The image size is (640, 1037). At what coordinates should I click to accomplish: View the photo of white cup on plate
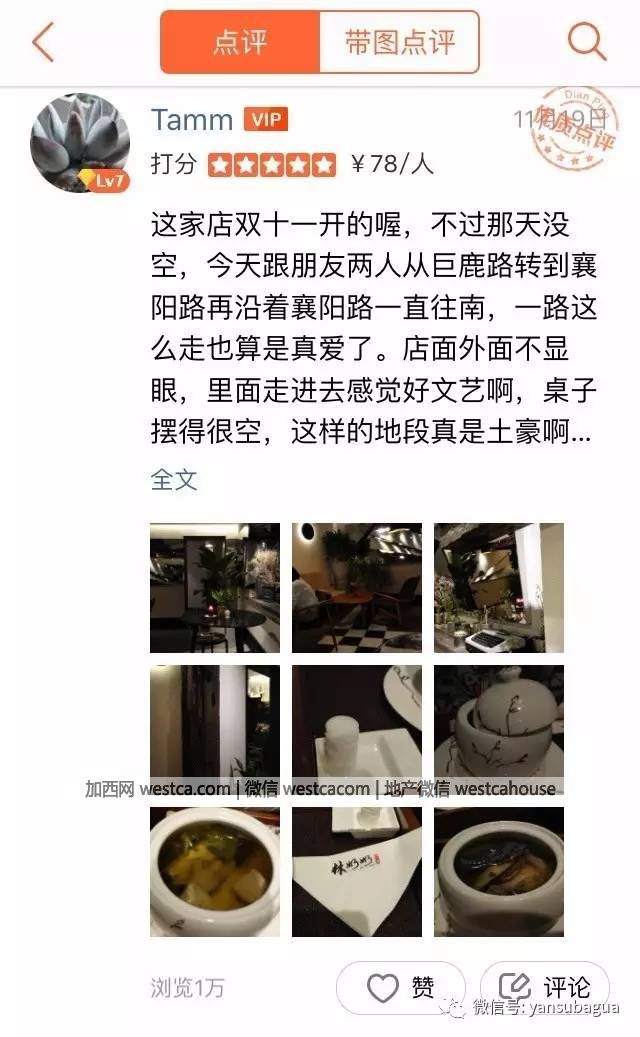click(357, 730)
